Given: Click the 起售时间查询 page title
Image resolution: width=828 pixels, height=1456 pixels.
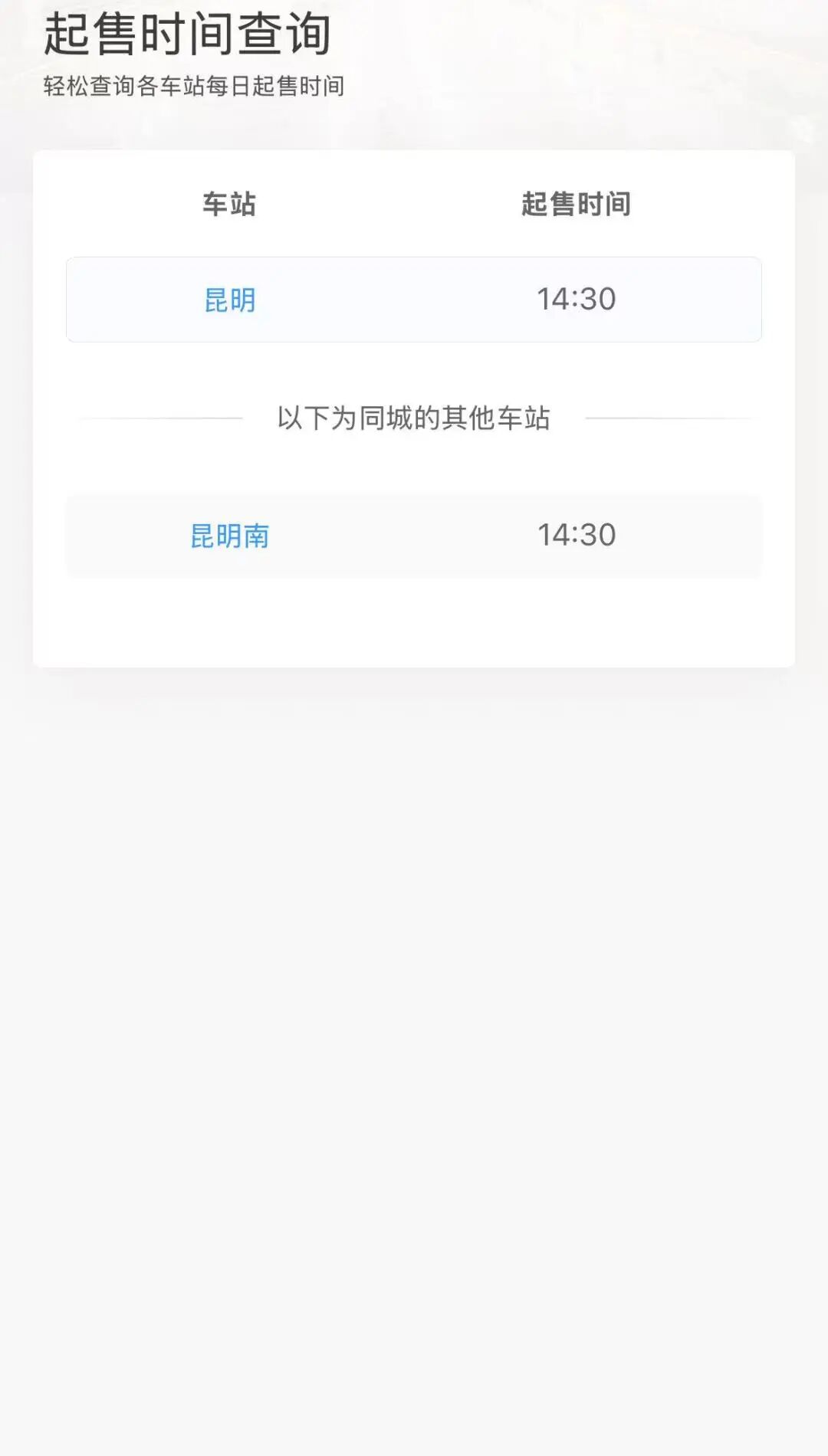Looking at the screenshot, I should (189, 35).
